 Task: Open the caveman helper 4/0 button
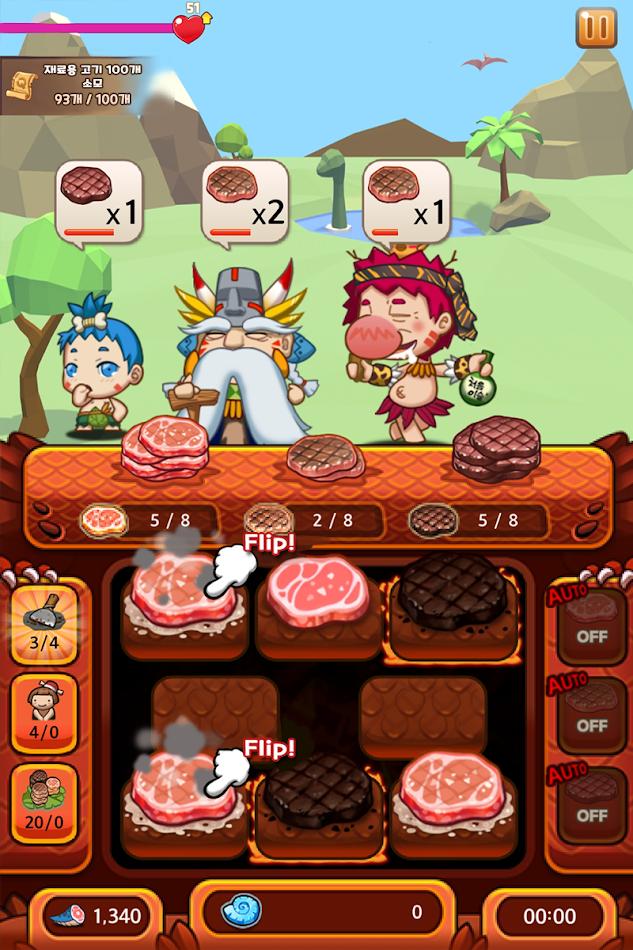point(44,714)
